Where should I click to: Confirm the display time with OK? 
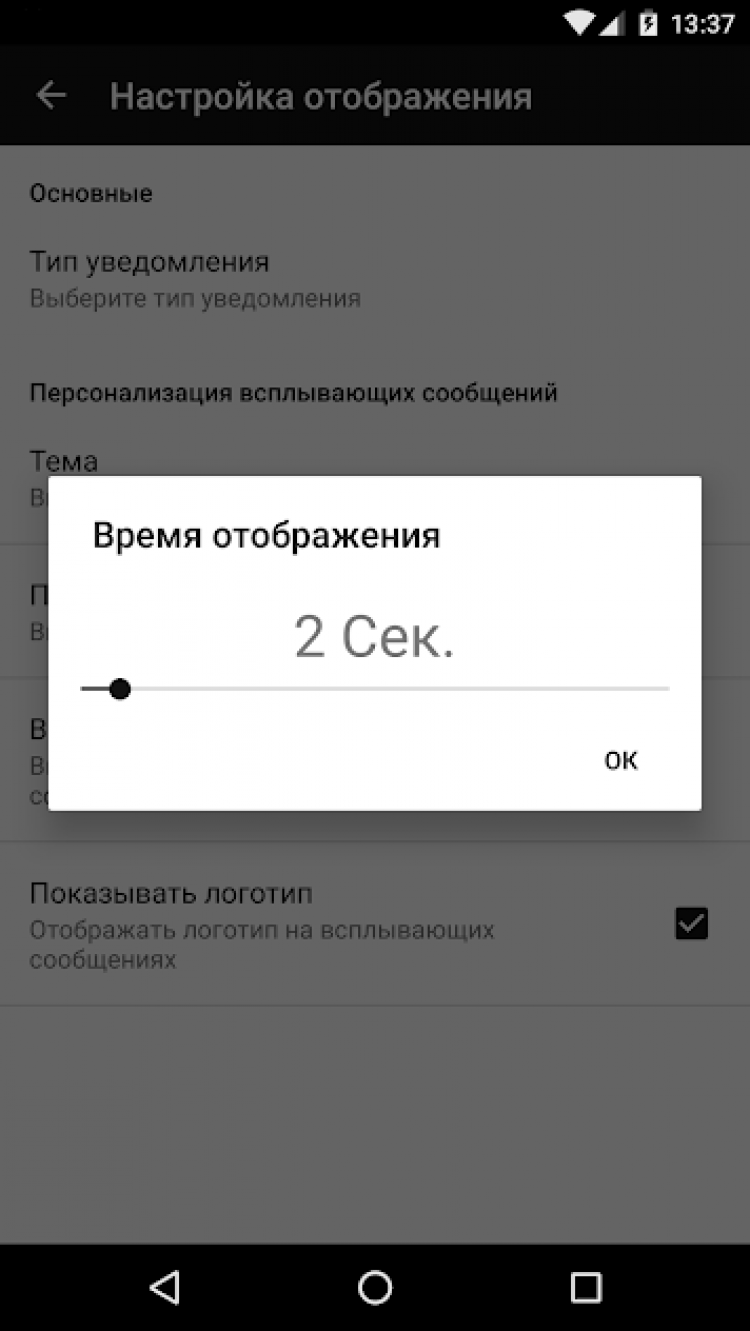tap(620, 760)
